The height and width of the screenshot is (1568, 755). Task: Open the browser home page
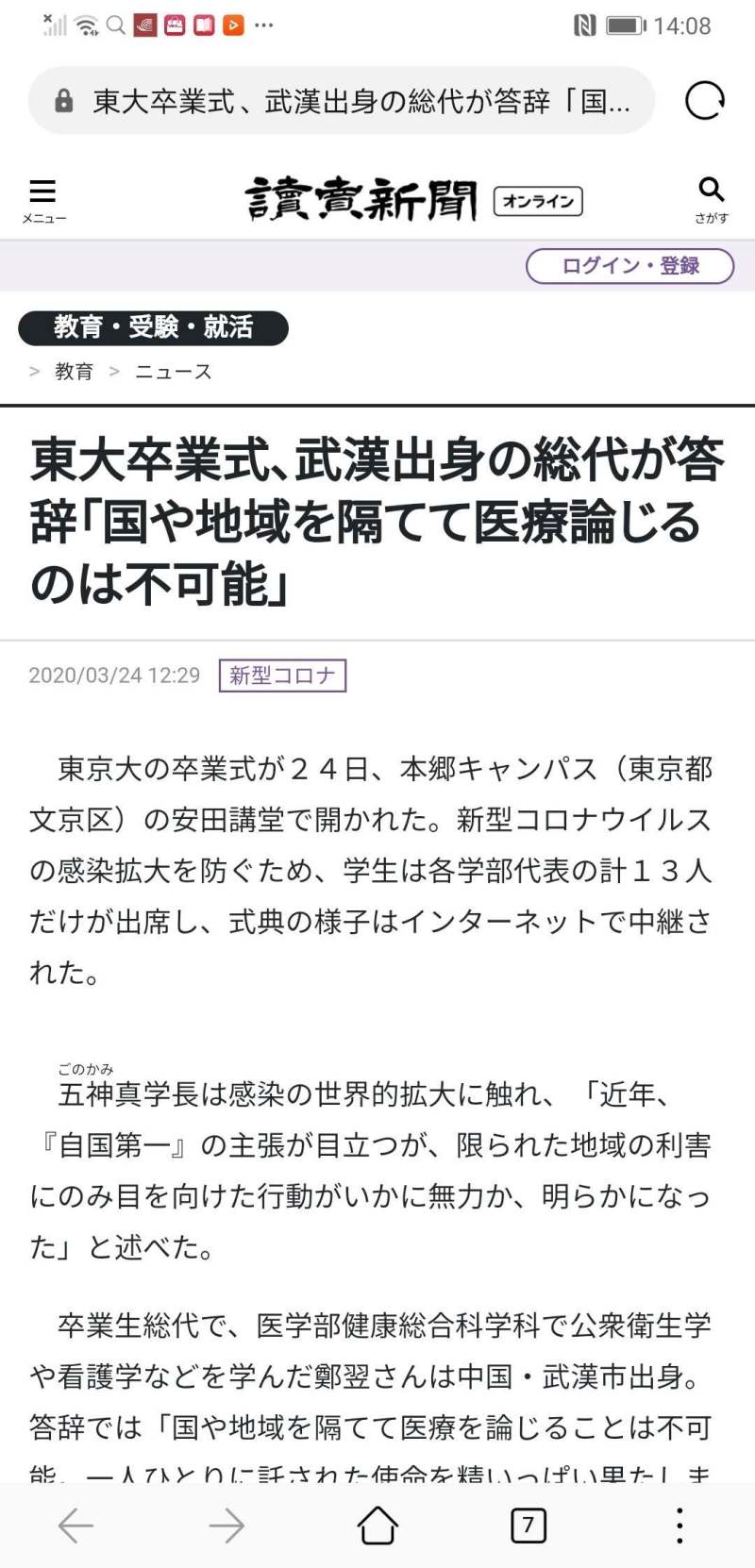[x=377, y=1526]
